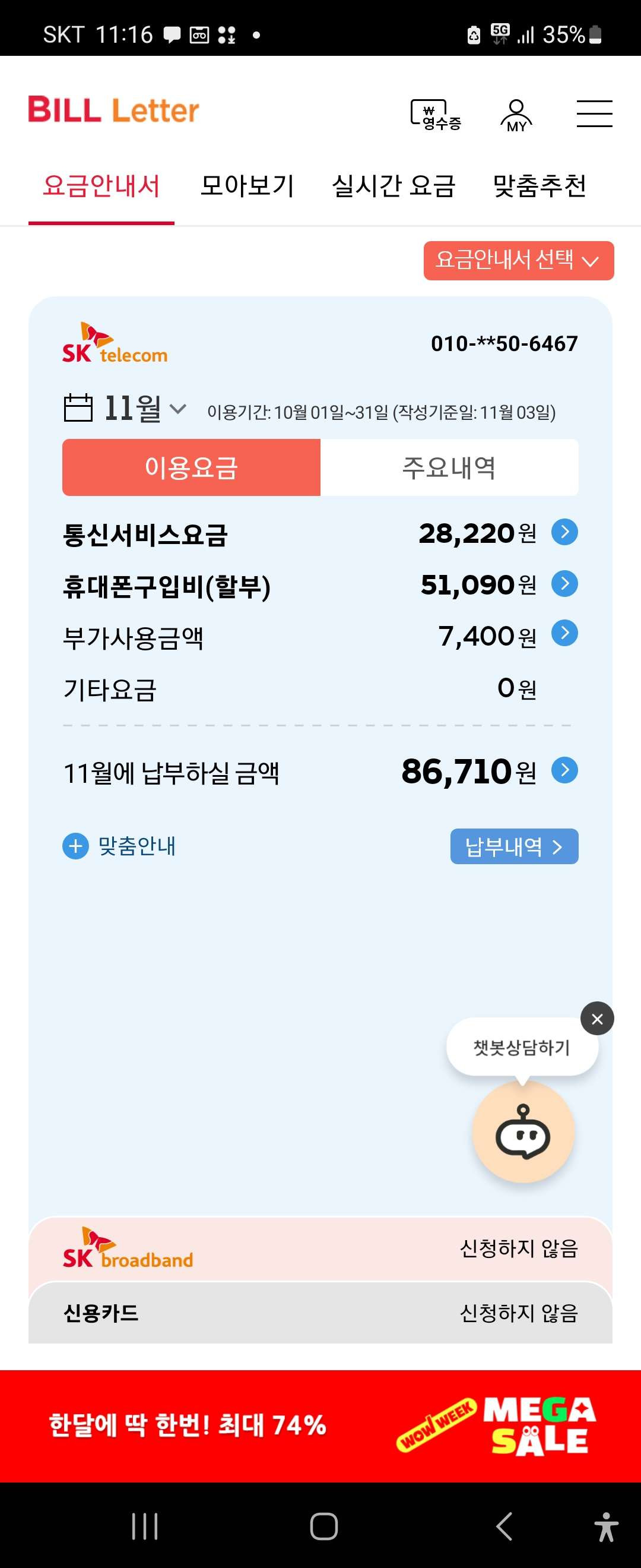Dismiss the 챗봇상담하기 bubble
Image resolution: width=641 pixels, height=1568 pixels.
click(597, 1019)
